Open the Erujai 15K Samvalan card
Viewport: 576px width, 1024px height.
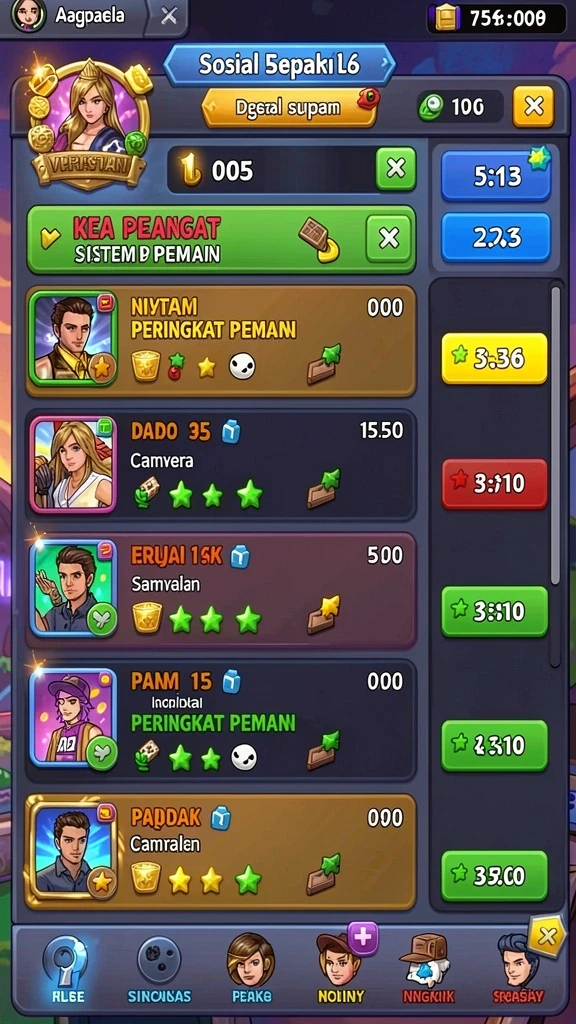pos(221,590)
